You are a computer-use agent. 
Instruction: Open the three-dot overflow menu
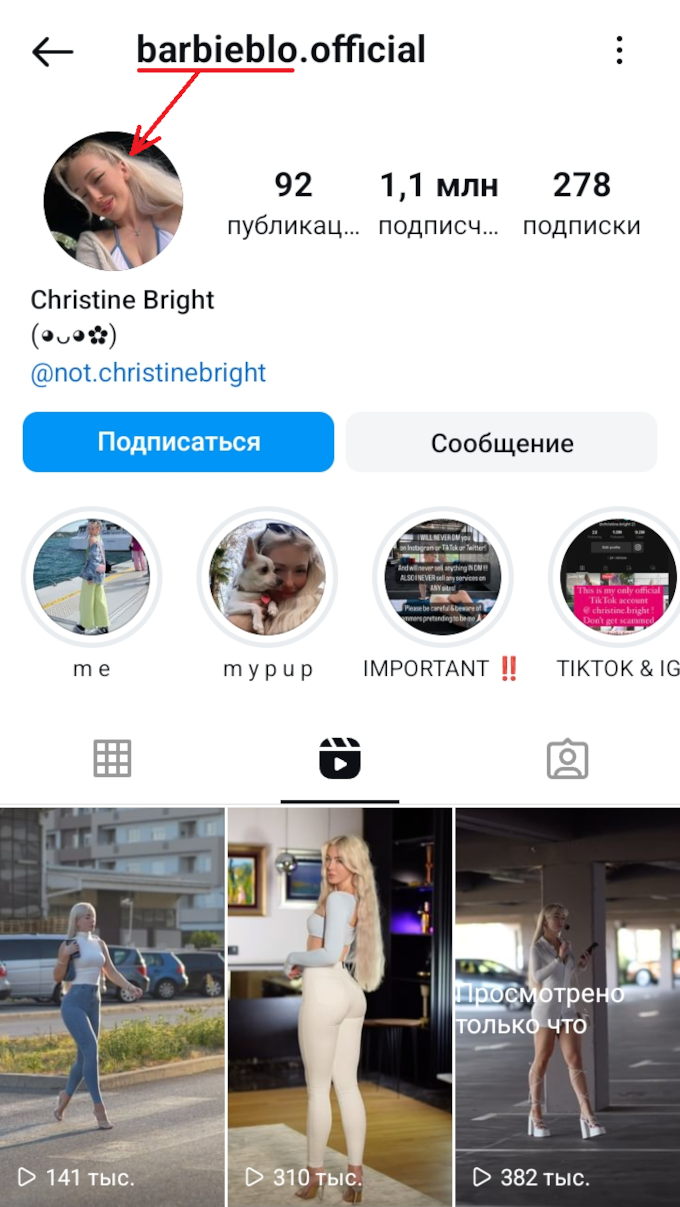[x=620, y=51]
